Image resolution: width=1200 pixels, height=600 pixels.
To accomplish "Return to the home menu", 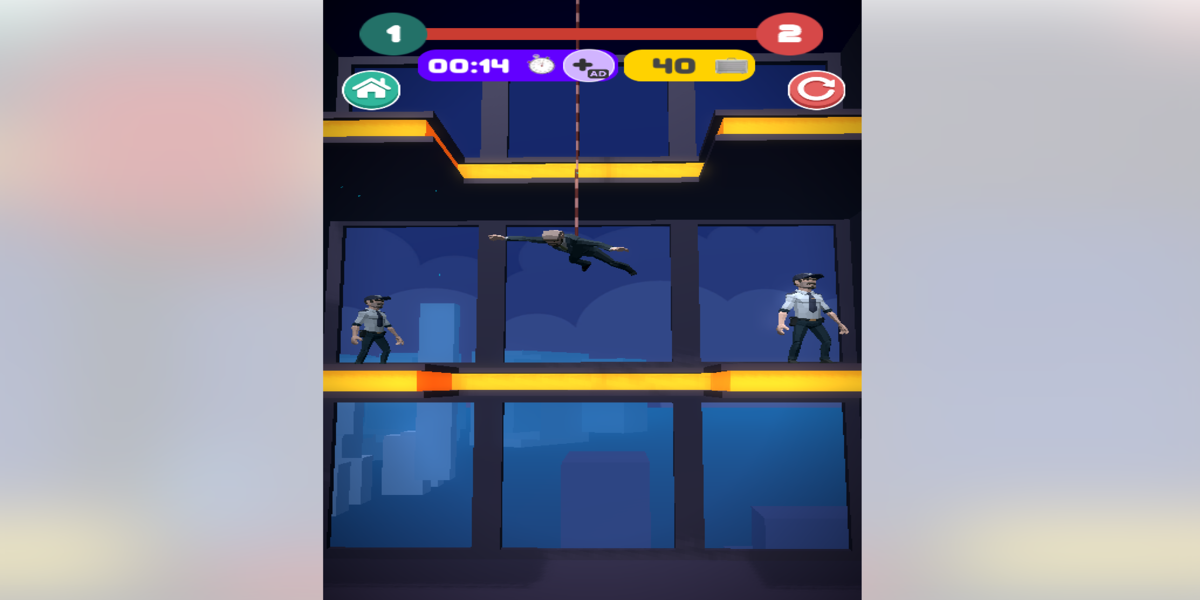I will tap(371, 90).
